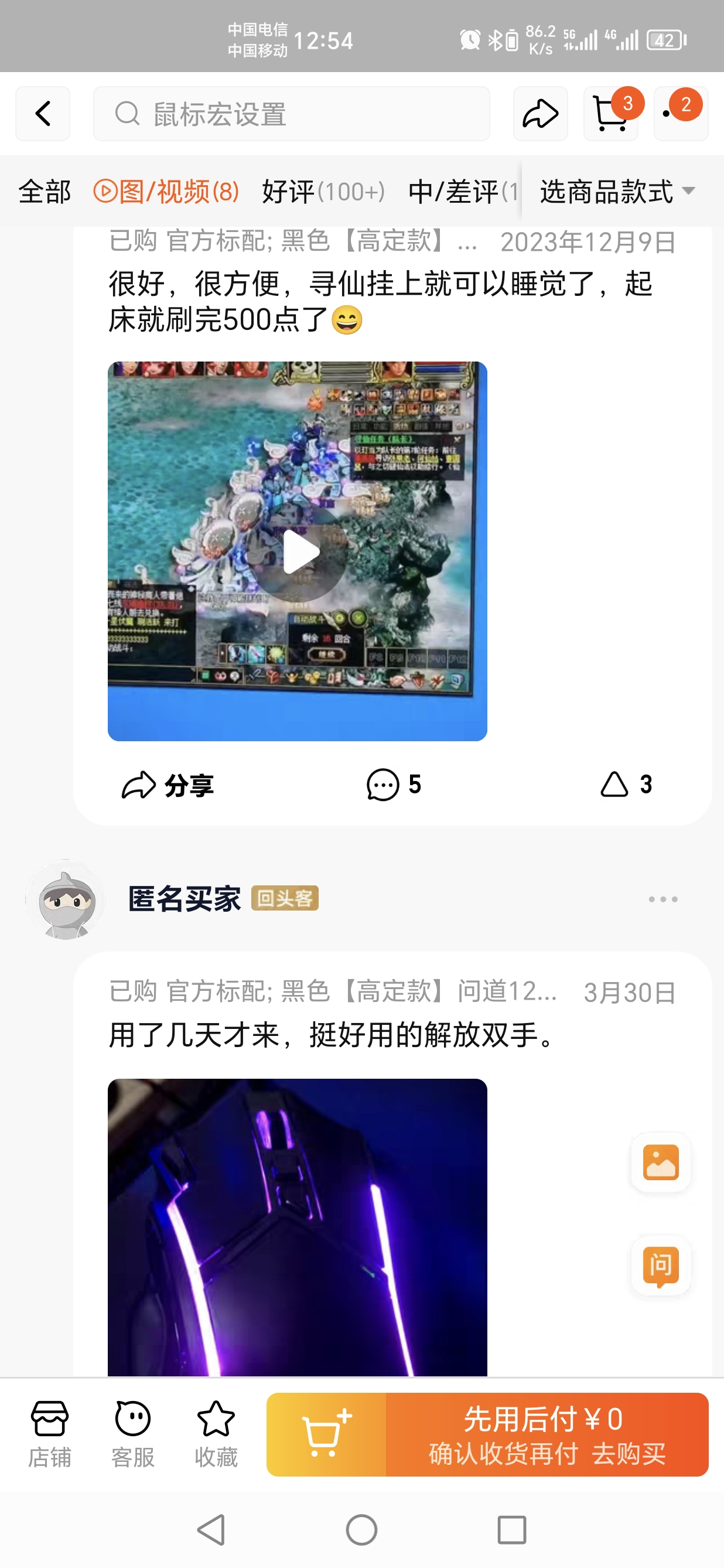Open the purple mouse photo in the review

point(297,1226)
